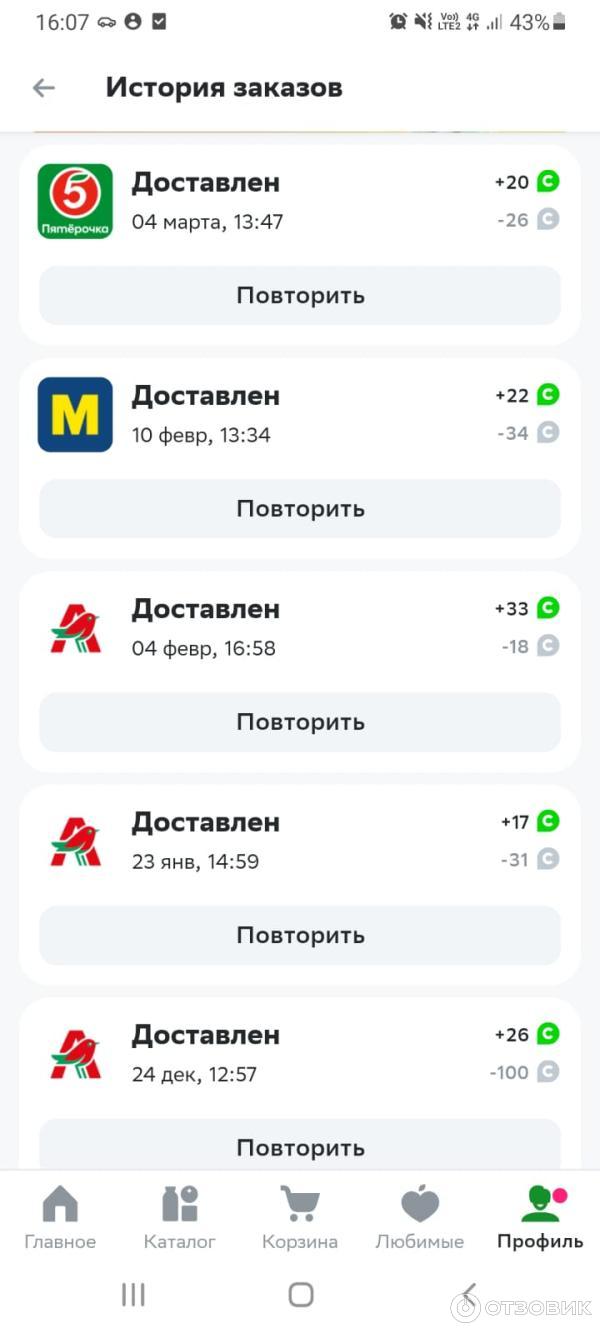
Task: Repeat the 24 дек order
Action: click(300, 1147)
